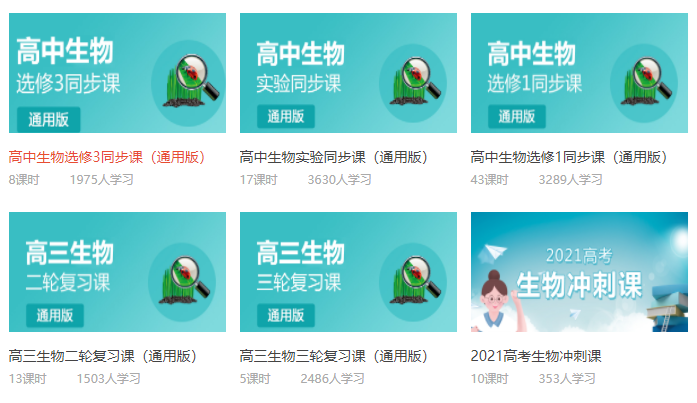Screen dimensions: 697x403
Task: Select the 高中生物选修1同步课 course
Action: 579,73
